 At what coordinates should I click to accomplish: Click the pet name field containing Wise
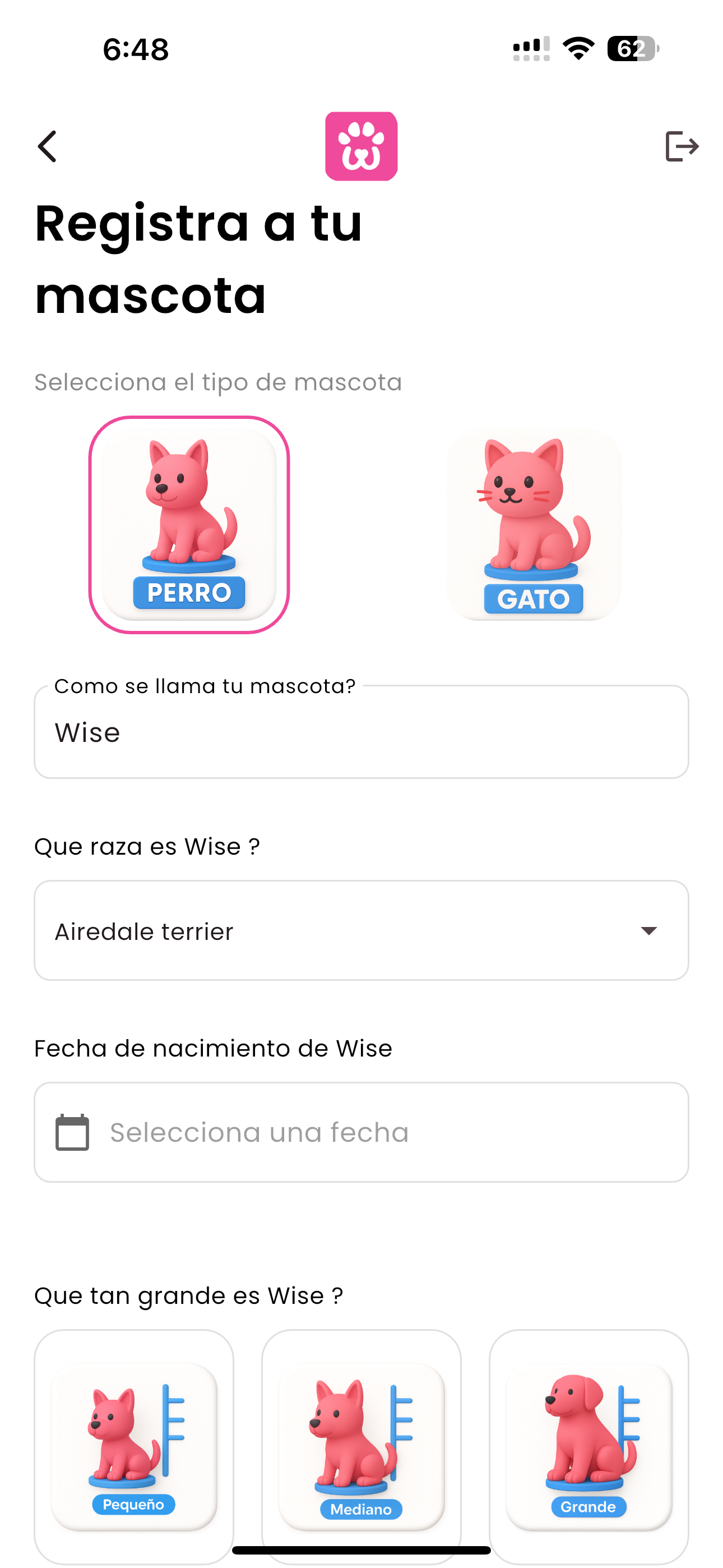click(361, 732)
